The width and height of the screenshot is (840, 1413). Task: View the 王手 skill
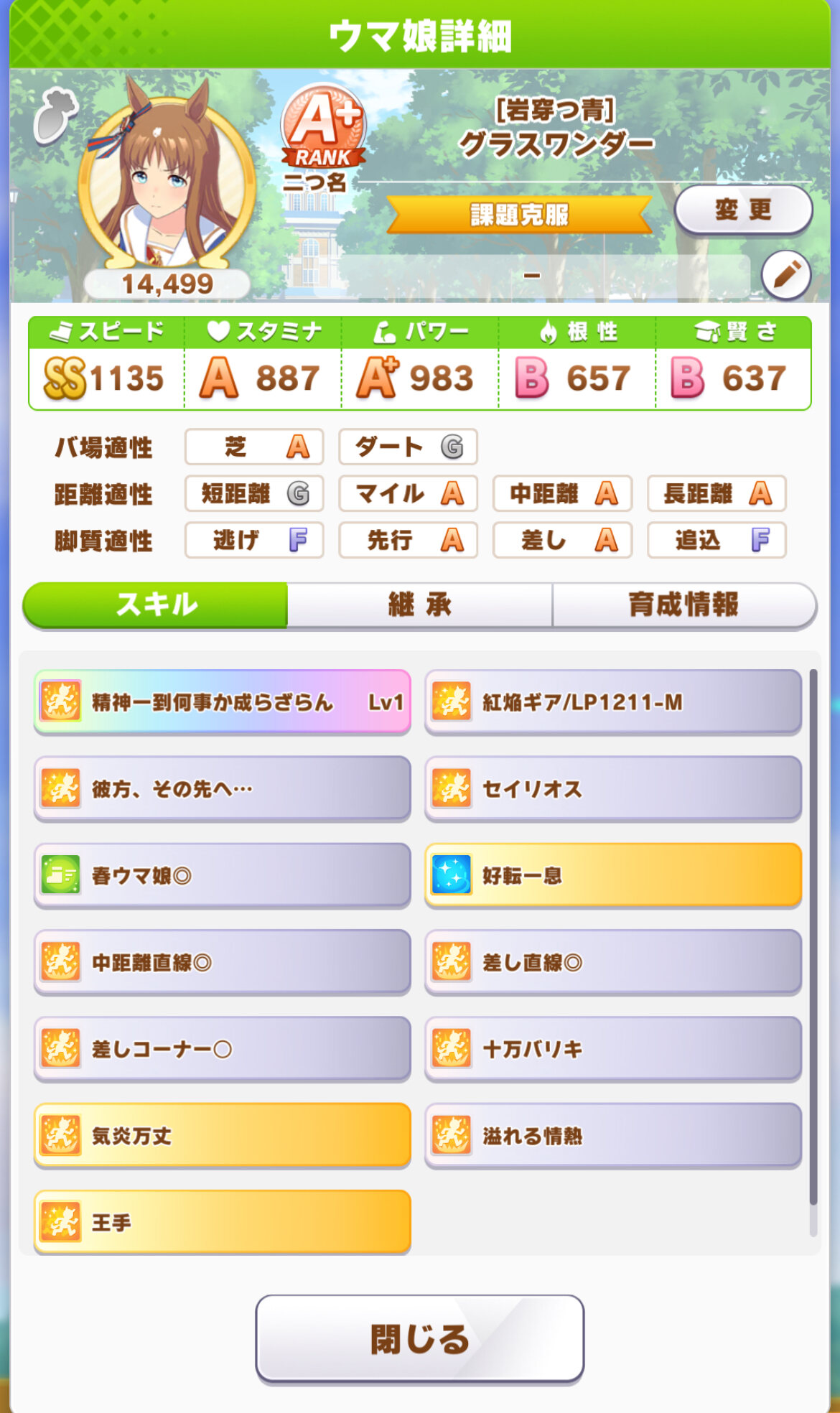click(x=222, y=1222)
